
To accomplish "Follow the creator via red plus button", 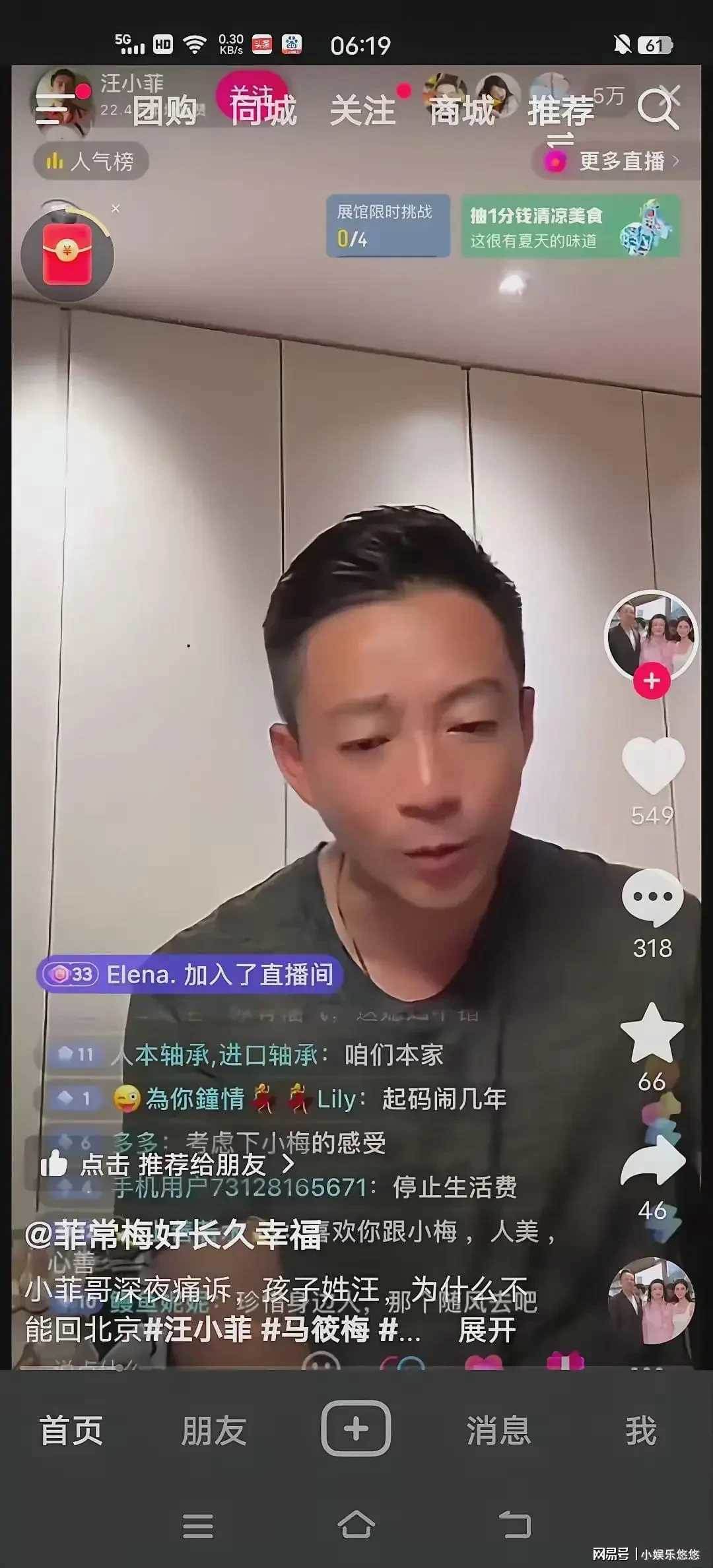I will pos(652,680).
